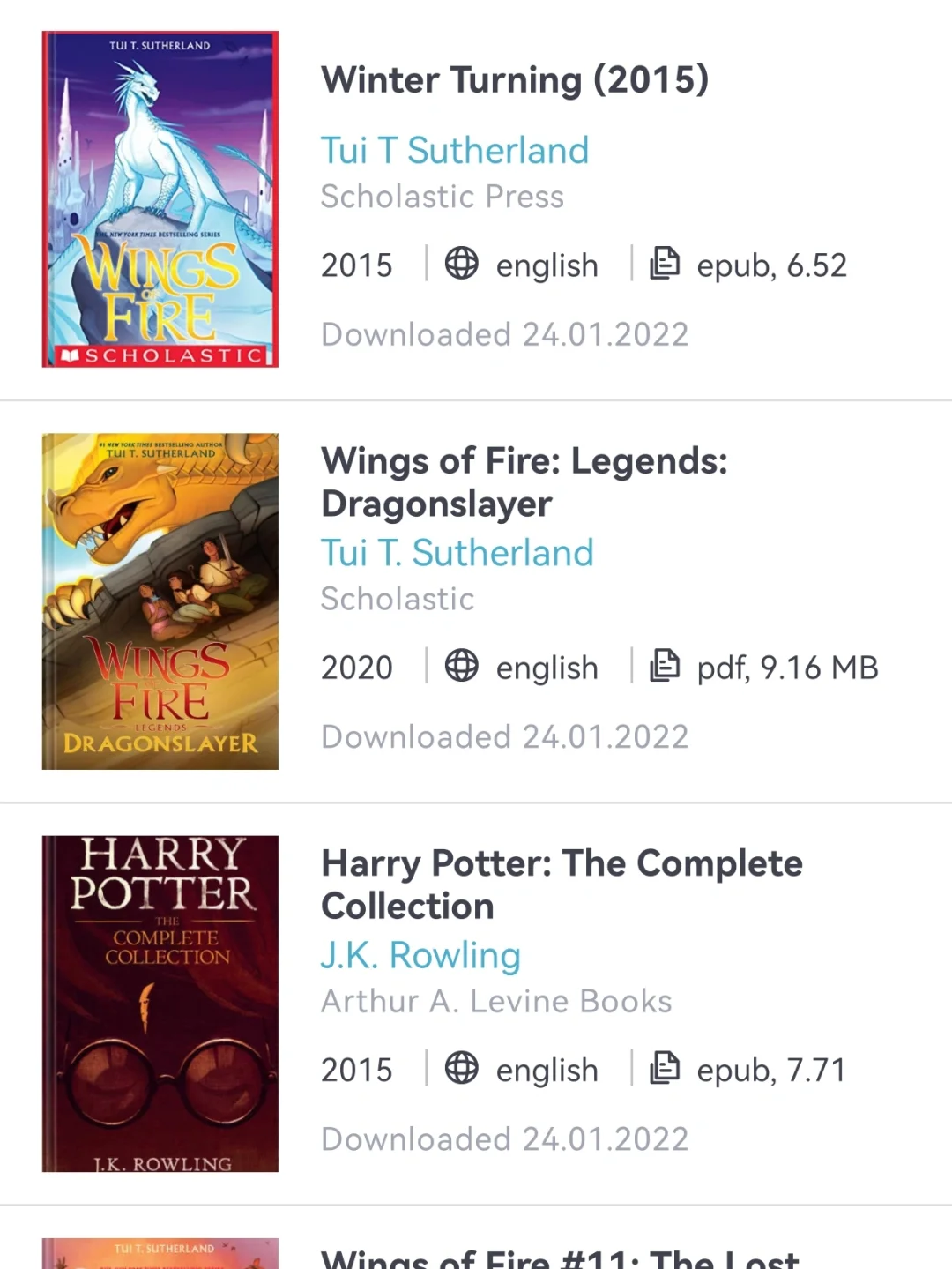Screen dimensions: 952x1269
Task: View author Tui T. Sutherland under Dragonslayer
Action: tap(457, 553)
